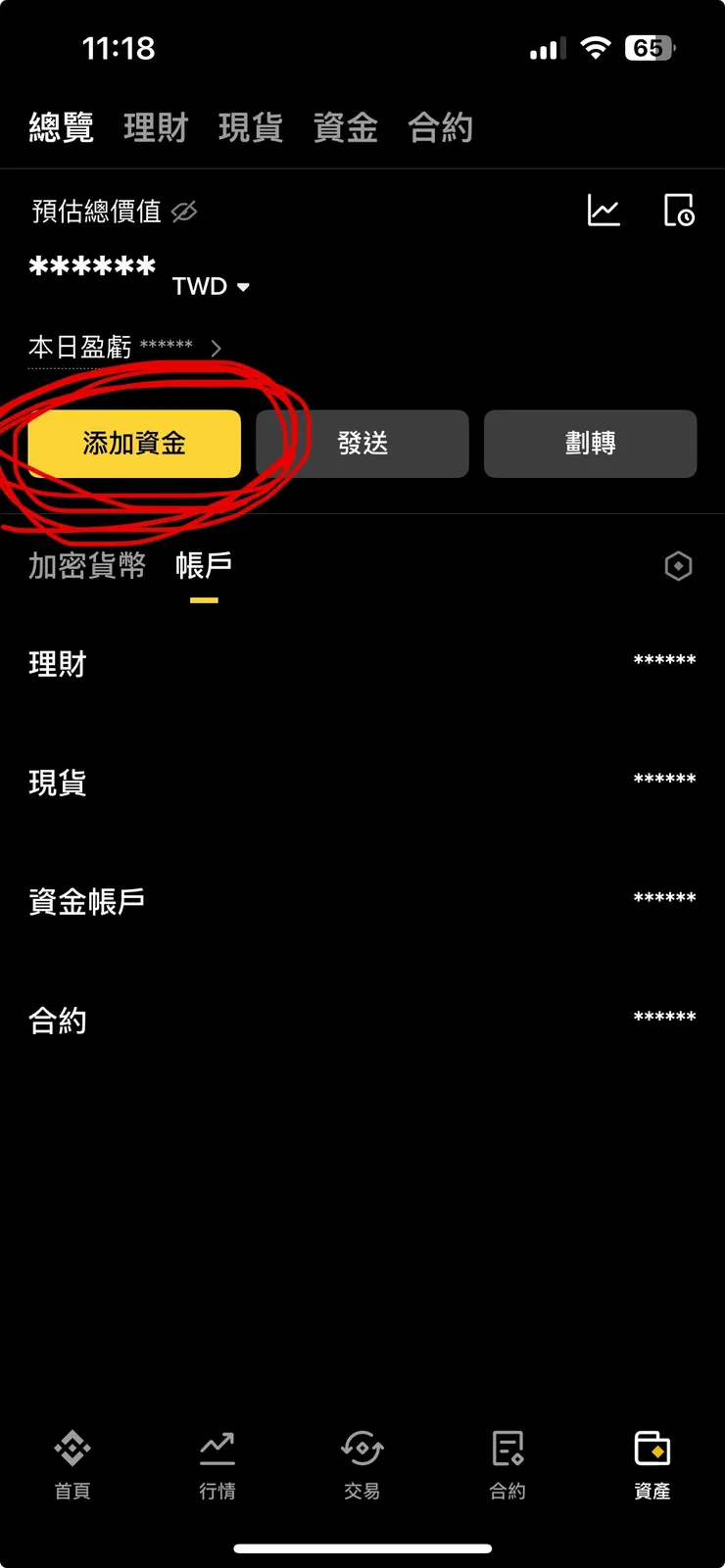Open the portfolio performance chart icon
Screen dimensions: 725x1568
coord(604,210)
